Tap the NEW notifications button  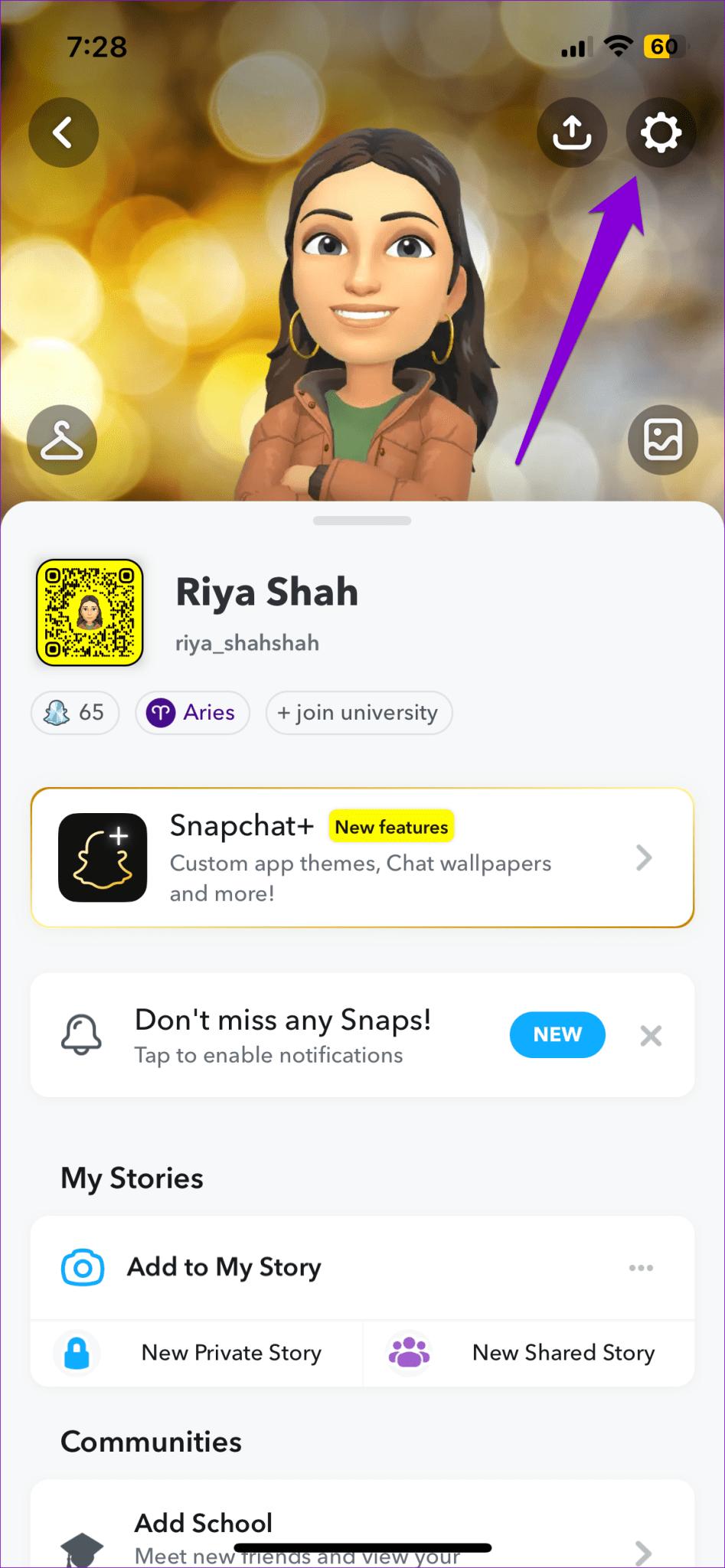click(557, 1034)
